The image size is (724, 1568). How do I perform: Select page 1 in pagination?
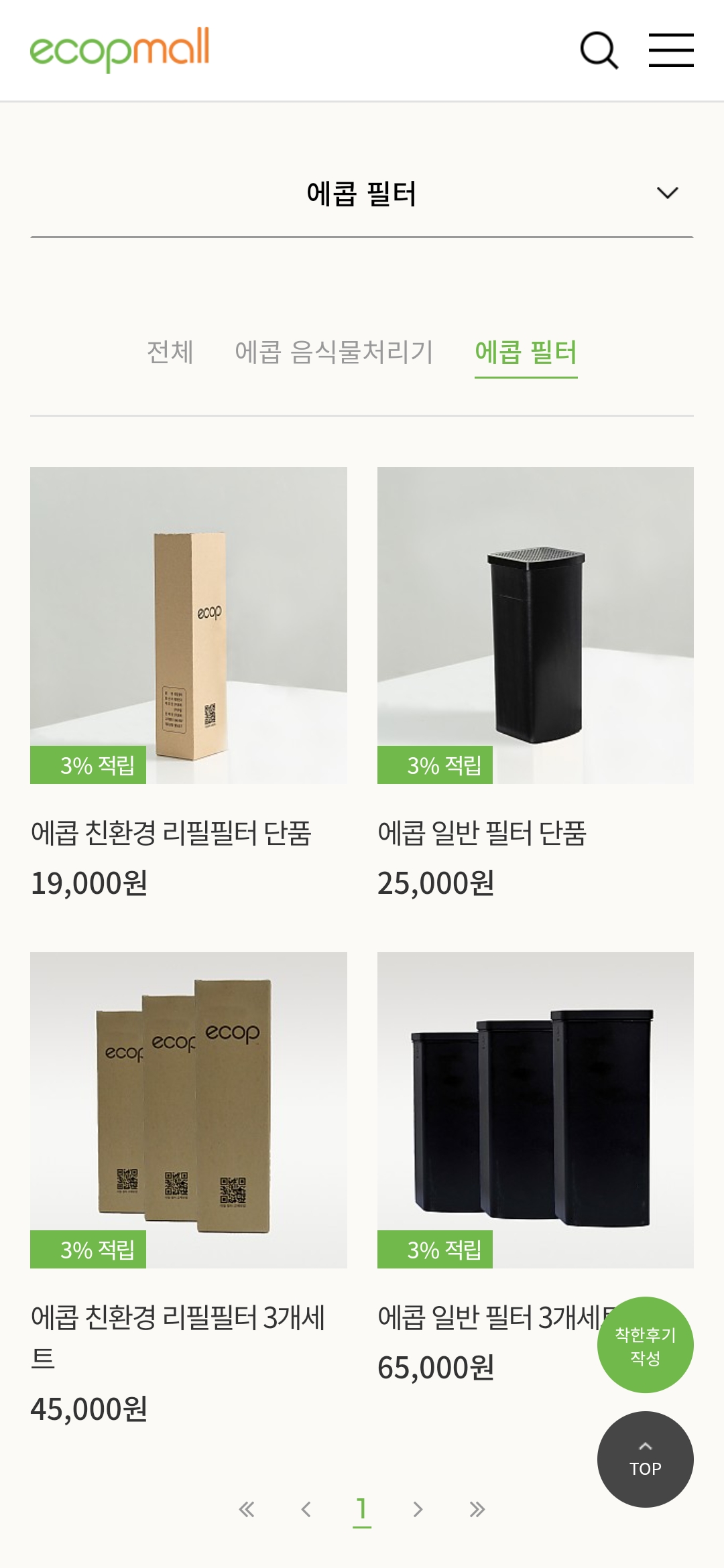click(362, 1509)
